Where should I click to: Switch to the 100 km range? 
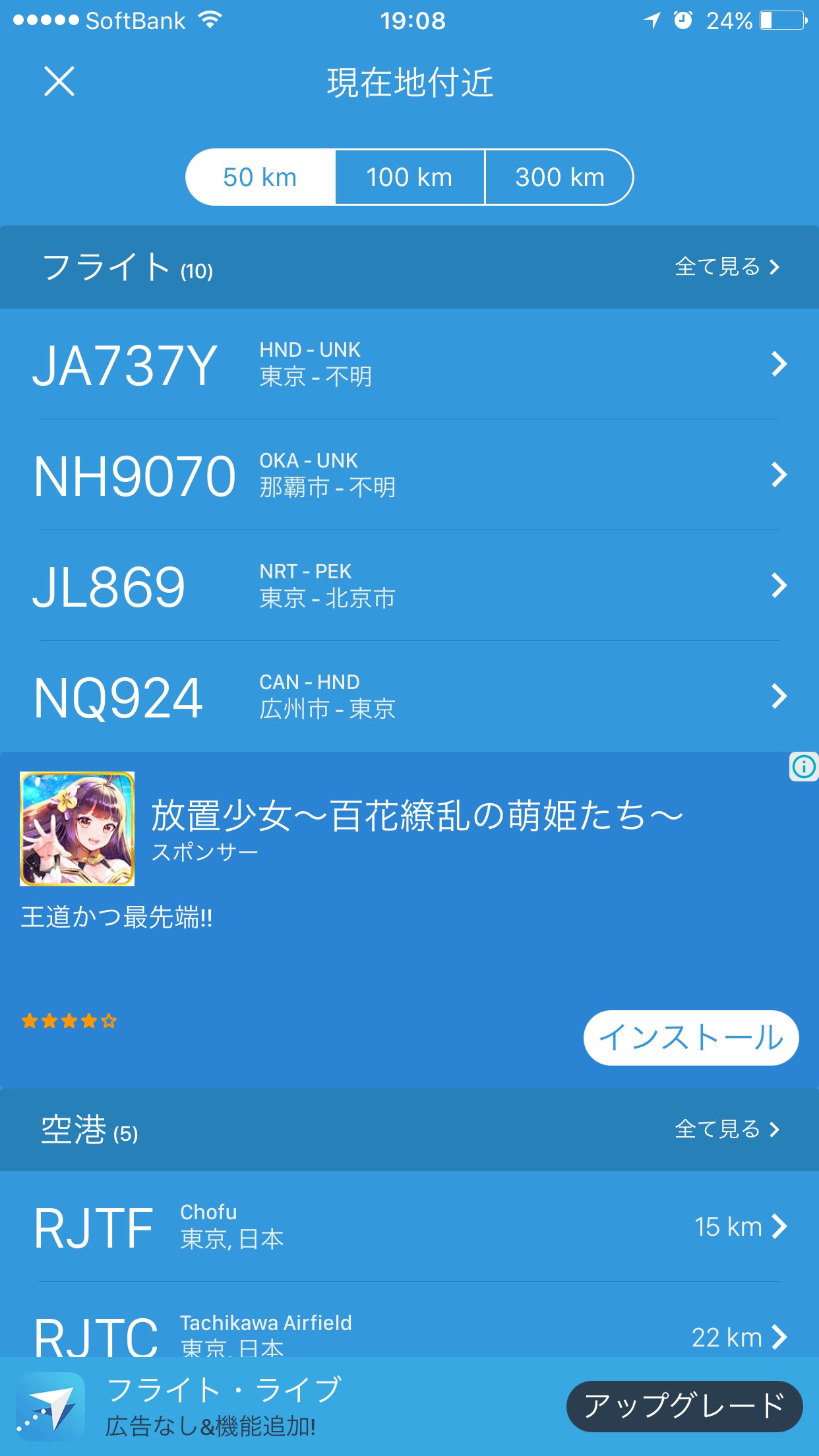click(409, 177)
